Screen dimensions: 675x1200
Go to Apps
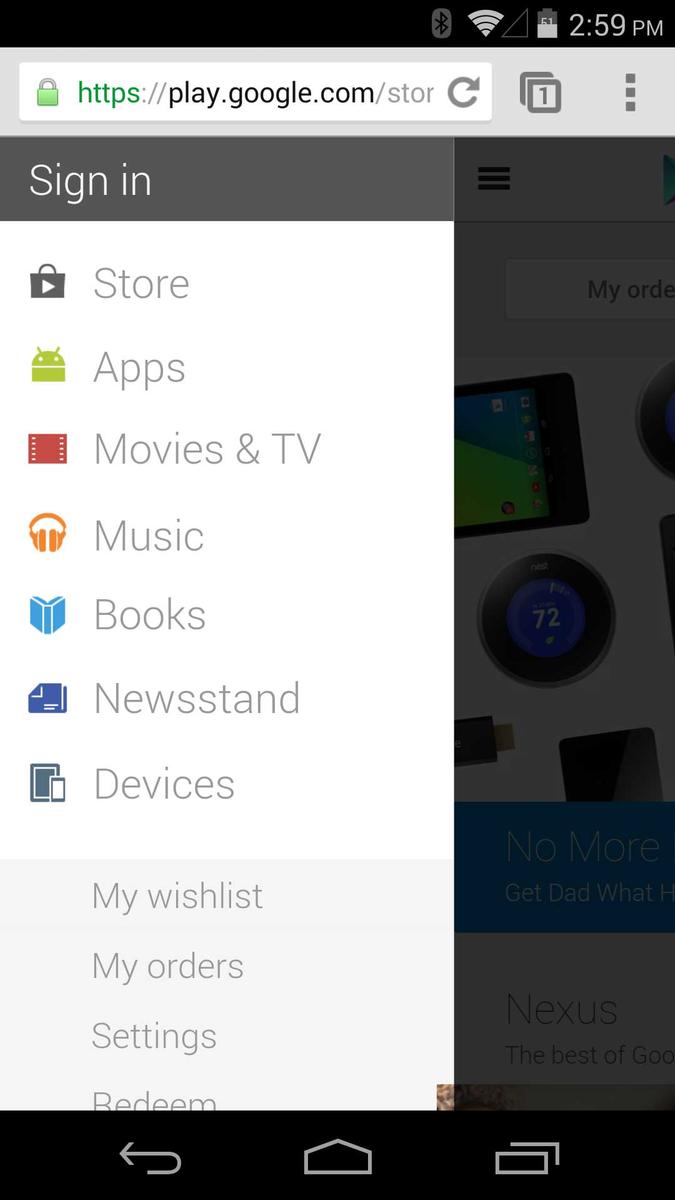point(227,367)
